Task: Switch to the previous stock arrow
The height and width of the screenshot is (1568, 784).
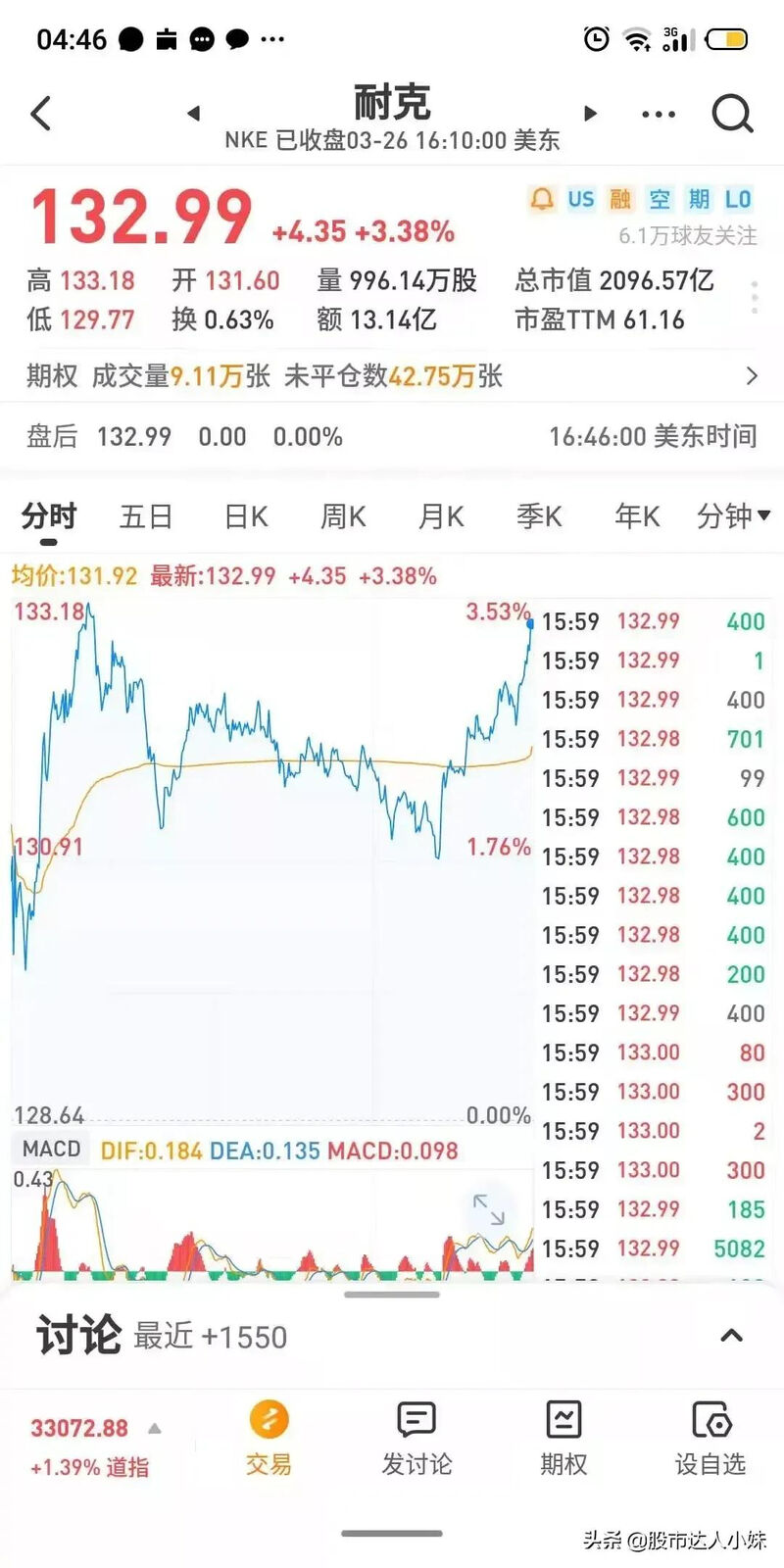Action: coord(194,114)
